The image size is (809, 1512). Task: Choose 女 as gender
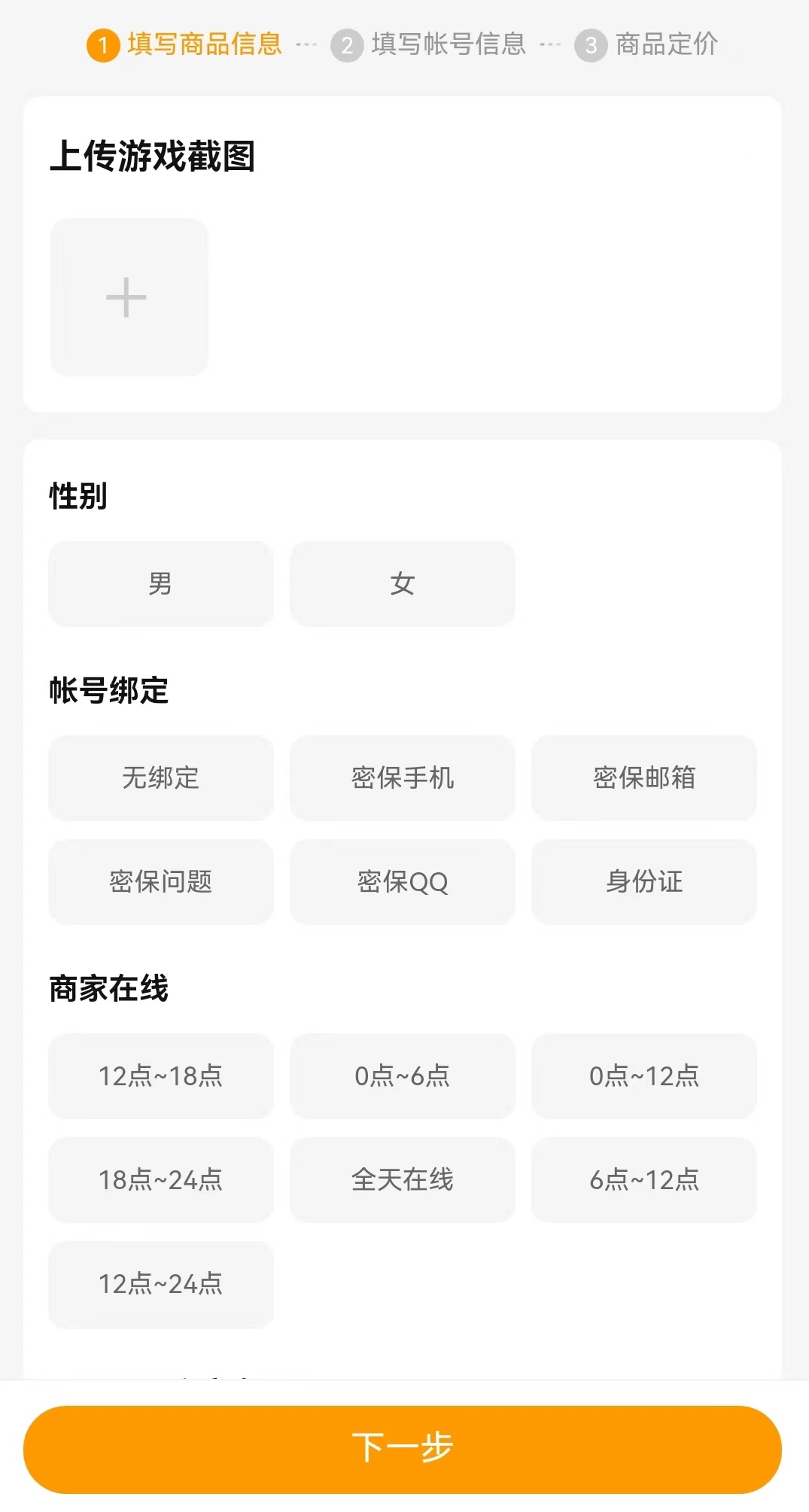coord(402,584)
